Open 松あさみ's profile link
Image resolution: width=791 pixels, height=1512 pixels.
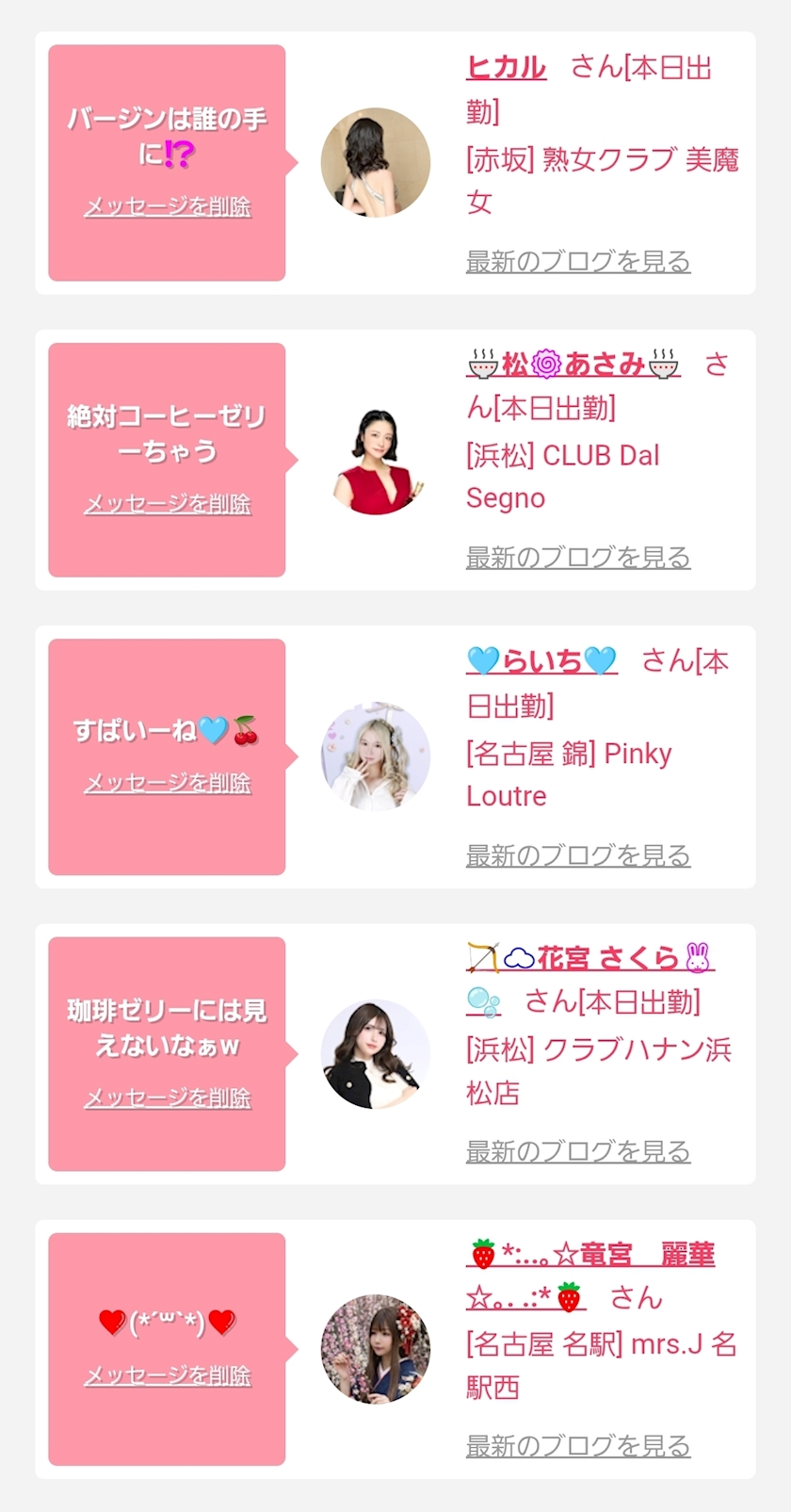coord(573,364)
